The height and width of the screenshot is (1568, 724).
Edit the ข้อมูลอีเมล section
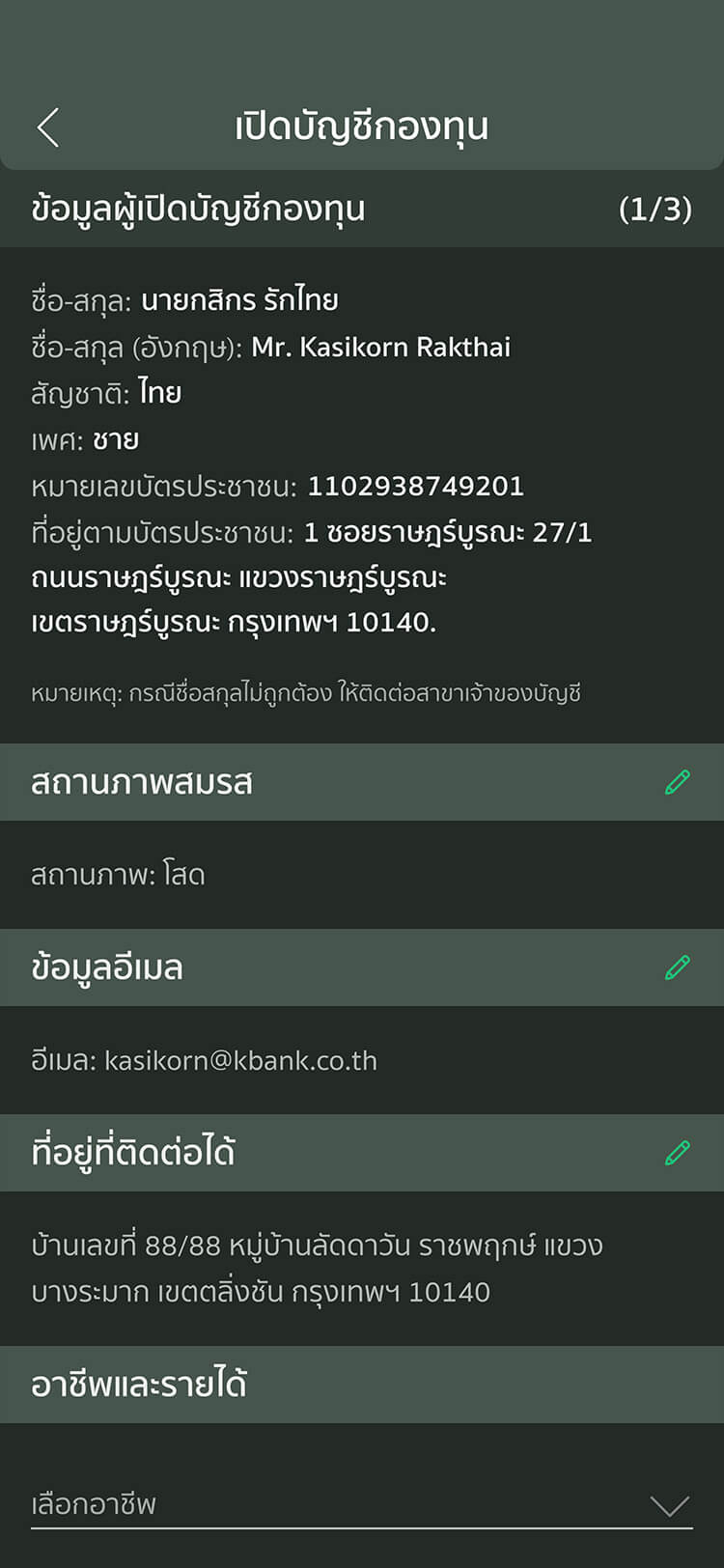click(x=678, y=967)
